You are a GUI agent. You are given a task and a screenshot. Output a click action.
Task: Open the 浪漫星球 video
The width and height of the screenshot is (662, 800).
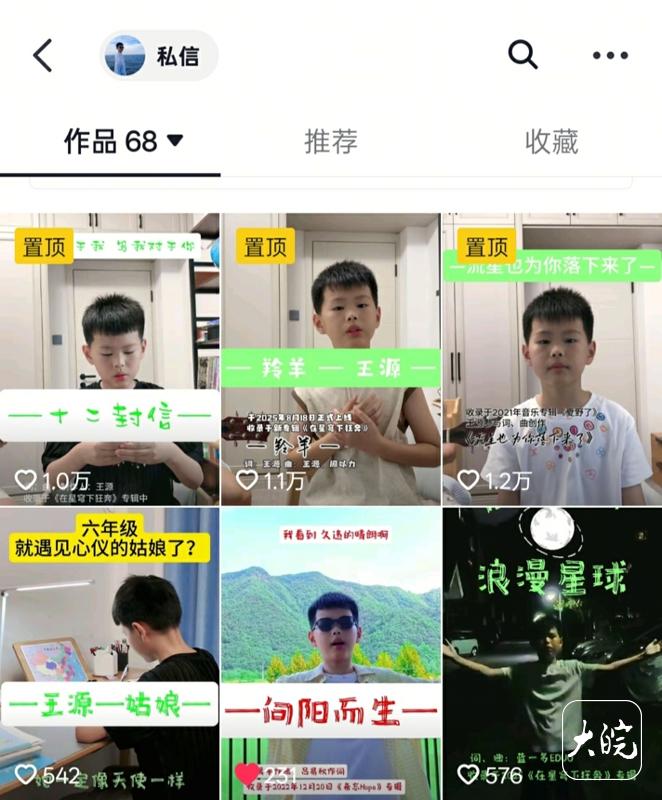pos(552,652)
